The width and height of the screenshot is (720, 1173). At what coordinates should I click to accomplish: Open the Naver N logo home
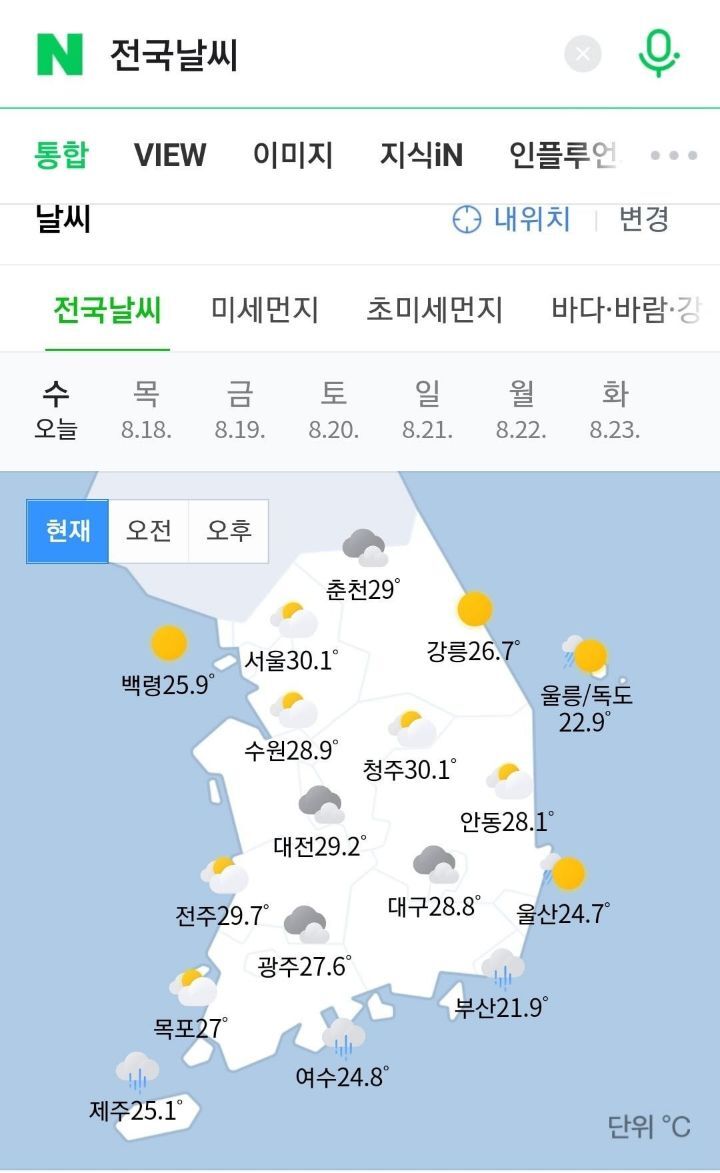[60, 54]
